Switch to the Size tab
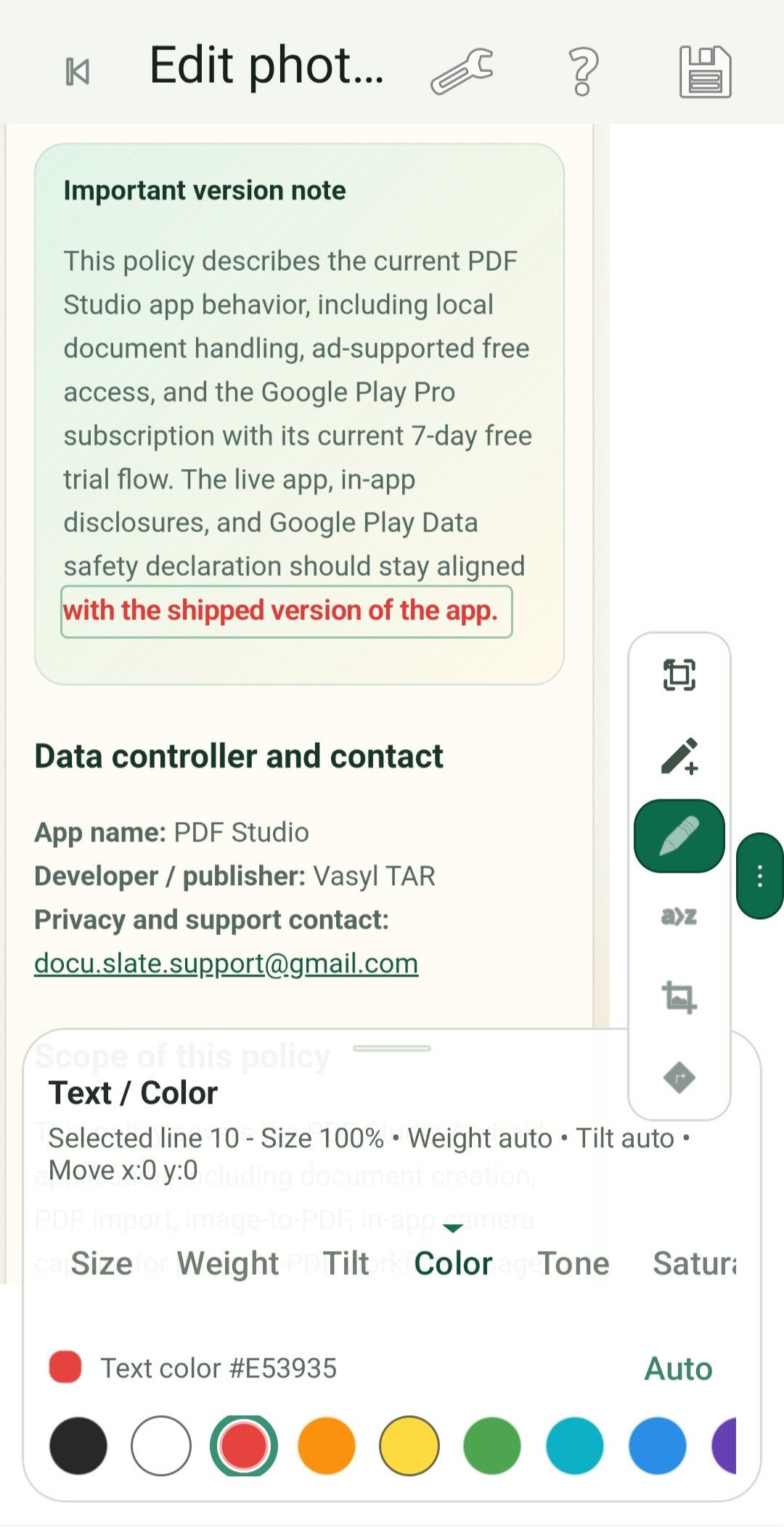 (x=102, y=1263)
